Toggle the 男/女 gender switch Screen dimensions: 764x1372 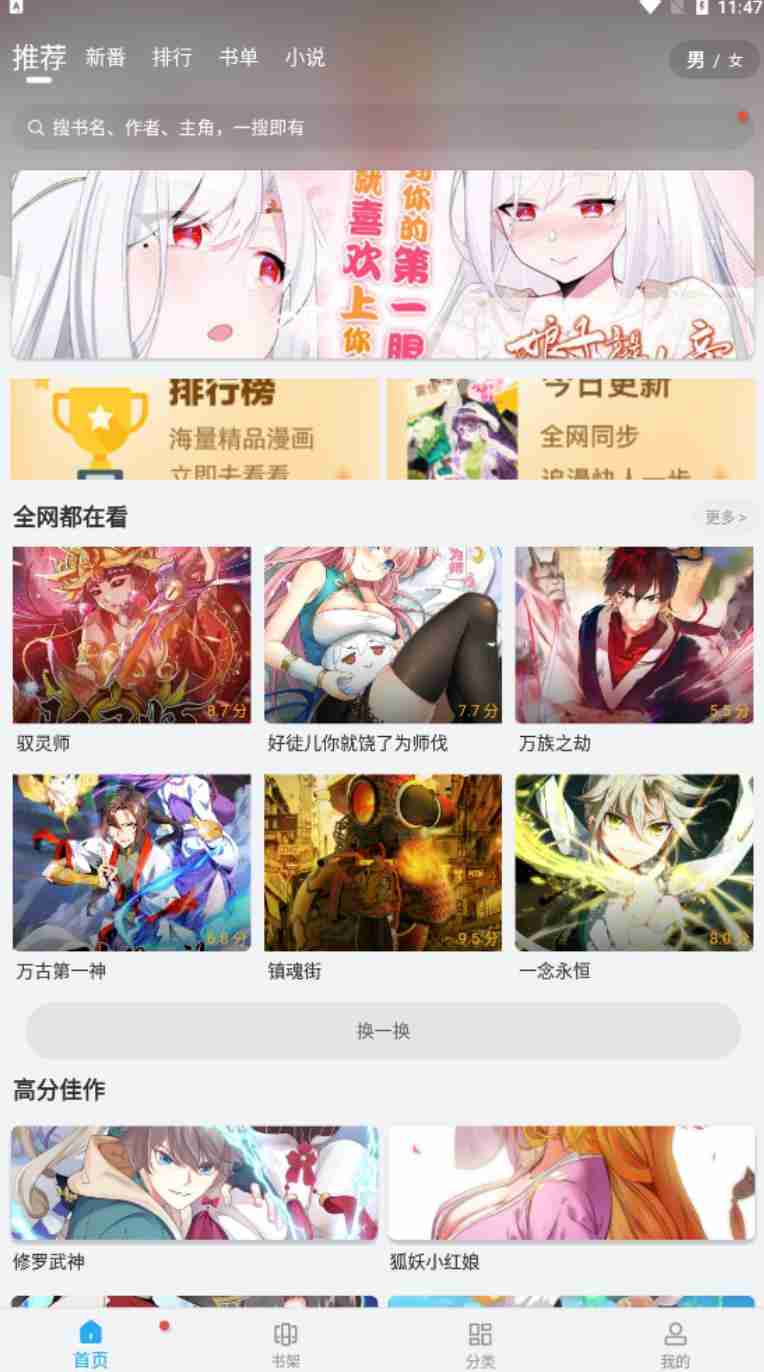click(714, 60)
